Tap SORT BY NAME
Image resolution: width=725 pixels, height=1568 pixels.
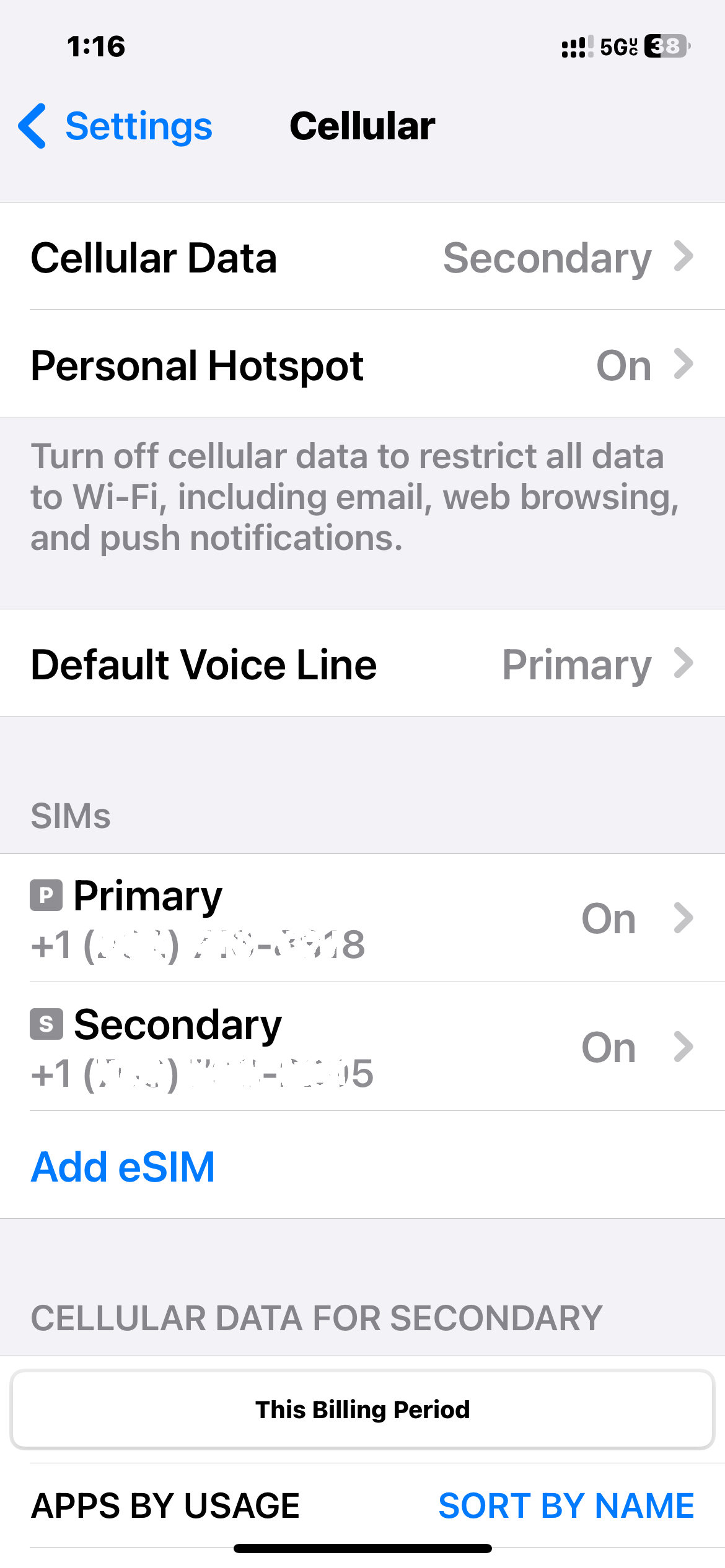tap(566, 1505)
